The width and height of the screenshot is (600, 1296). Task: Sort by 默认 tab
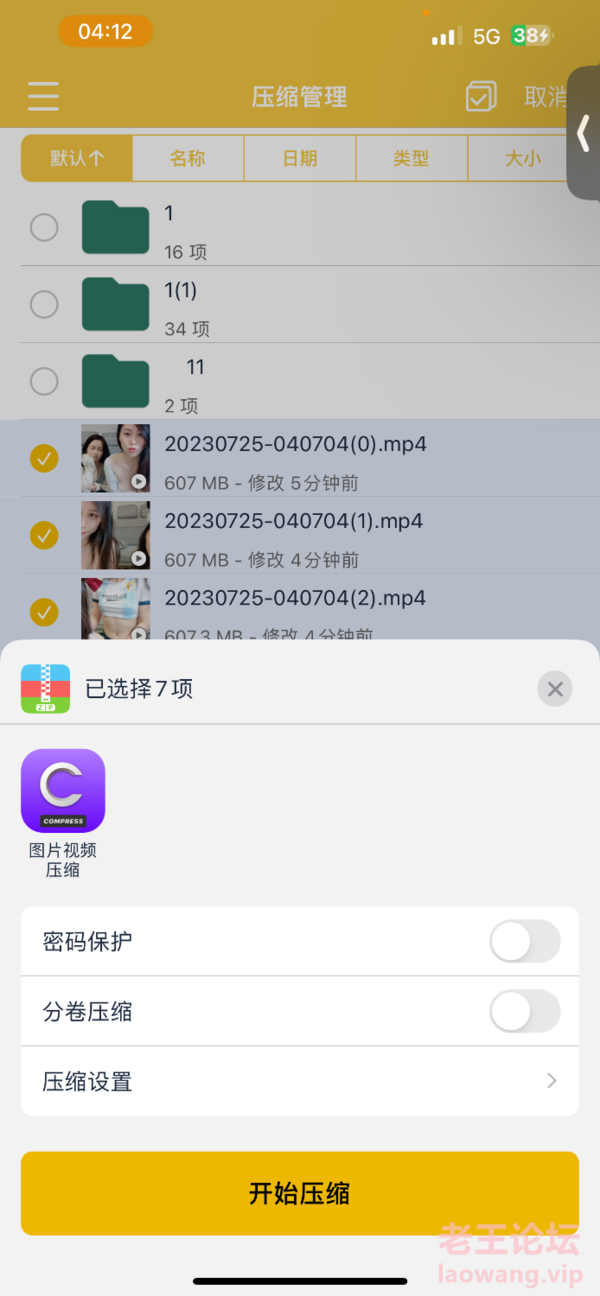tap(77, 158)
